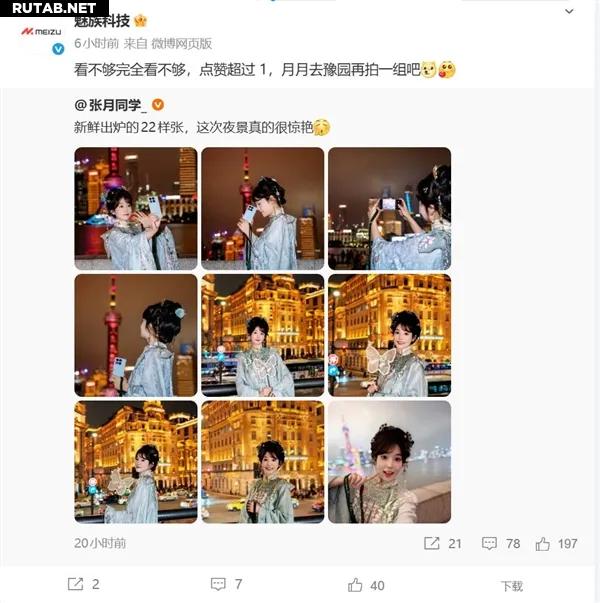Tap the 魅族科技 account name
600x603 pixels.
tap(103, 20)
